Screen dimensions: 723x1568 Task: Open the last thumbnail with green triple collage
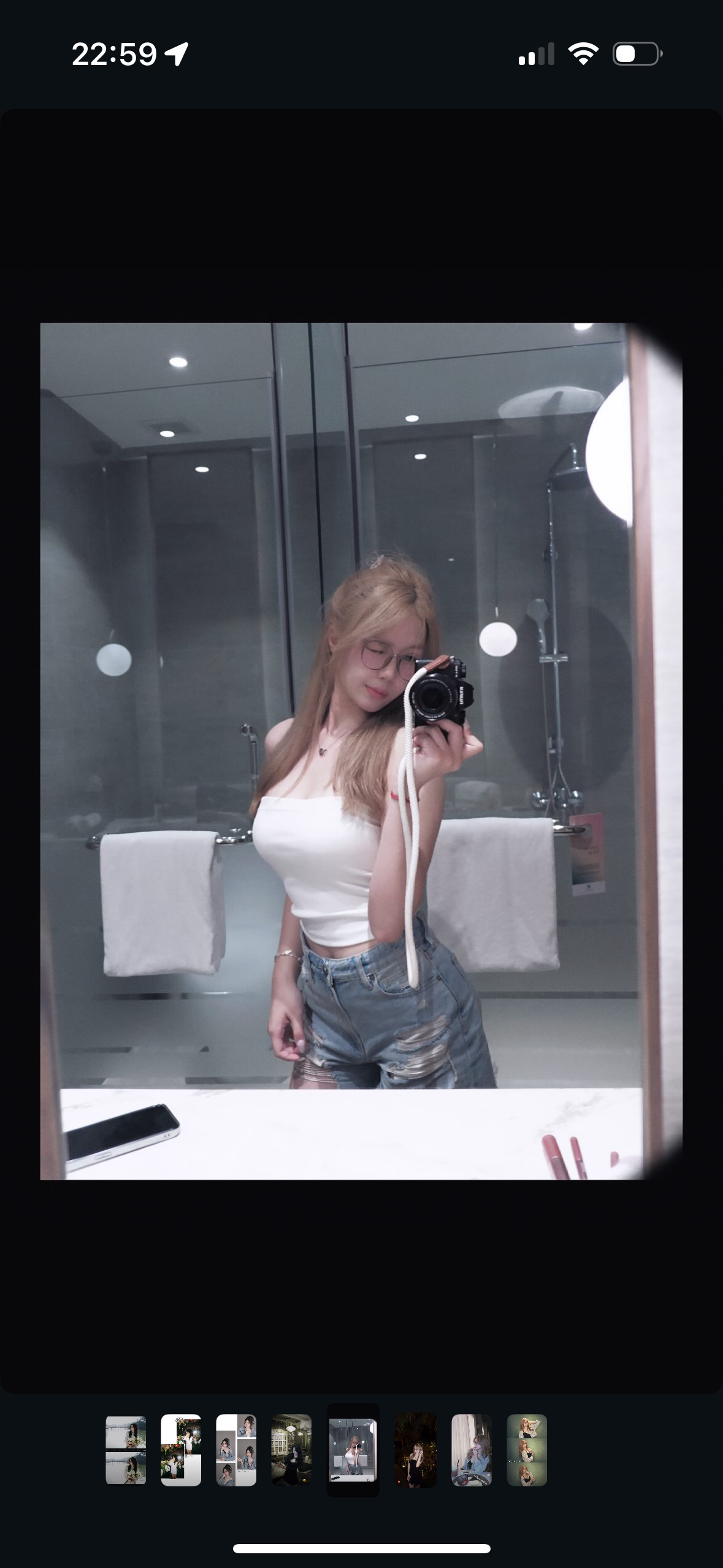pos(527,1450)
